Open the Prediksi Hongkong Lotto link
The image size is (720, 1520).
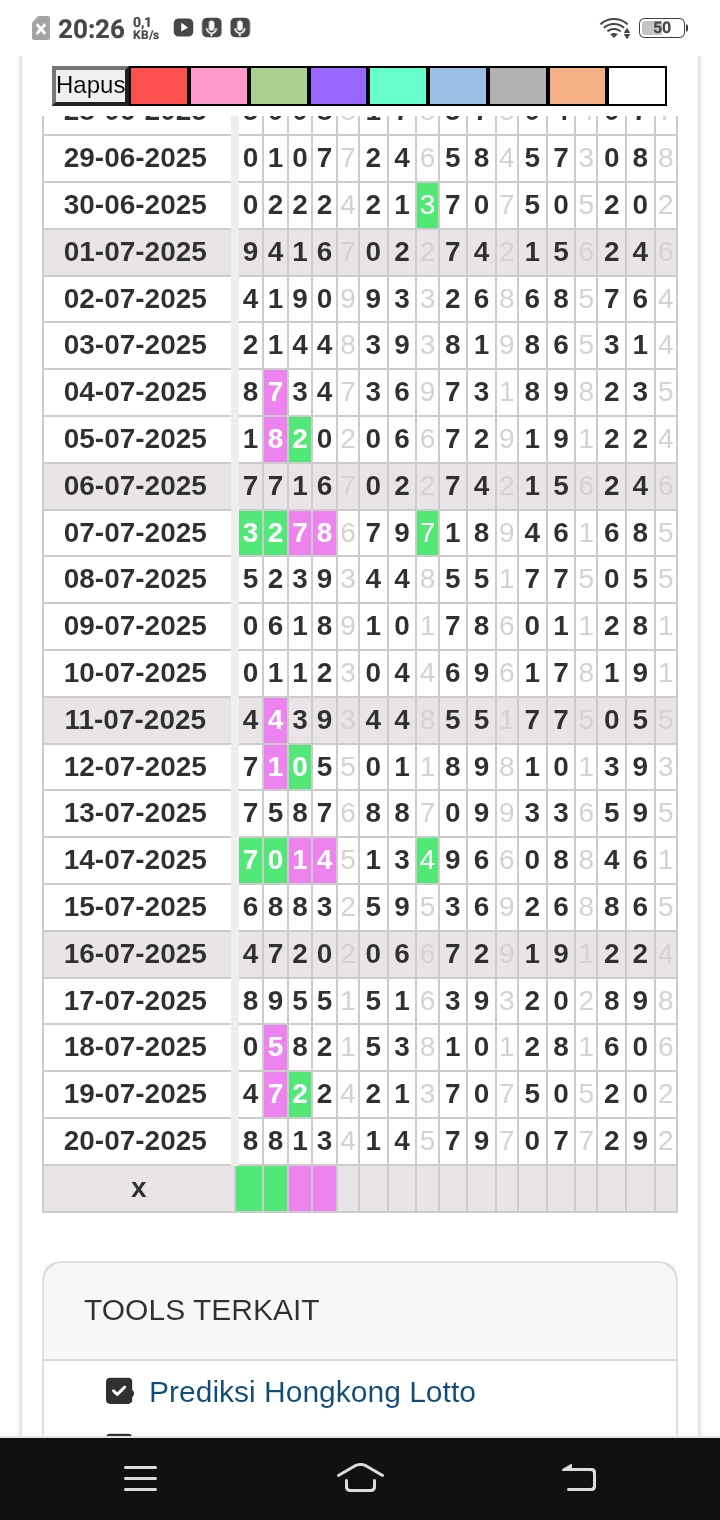pos(311,1392)
